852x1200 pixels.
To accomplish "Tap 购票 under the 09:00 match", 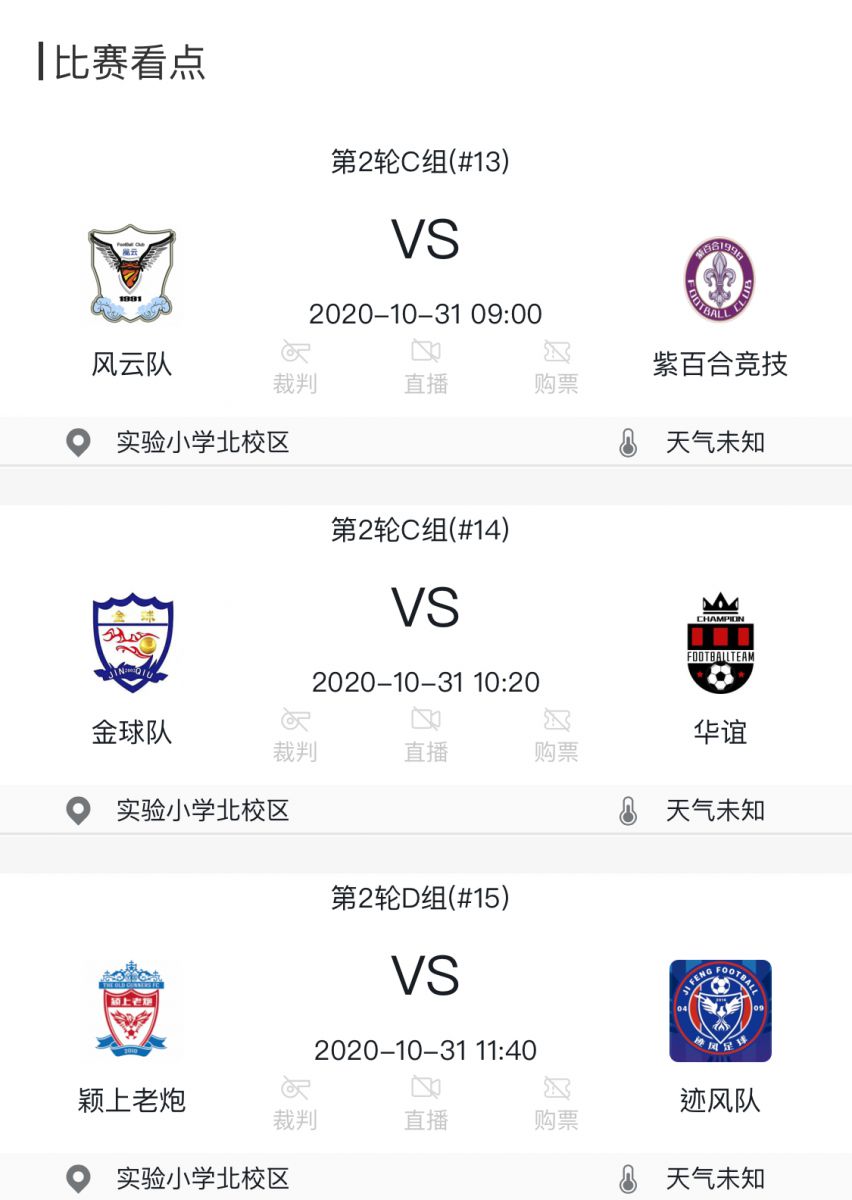I will coord(556,367).
